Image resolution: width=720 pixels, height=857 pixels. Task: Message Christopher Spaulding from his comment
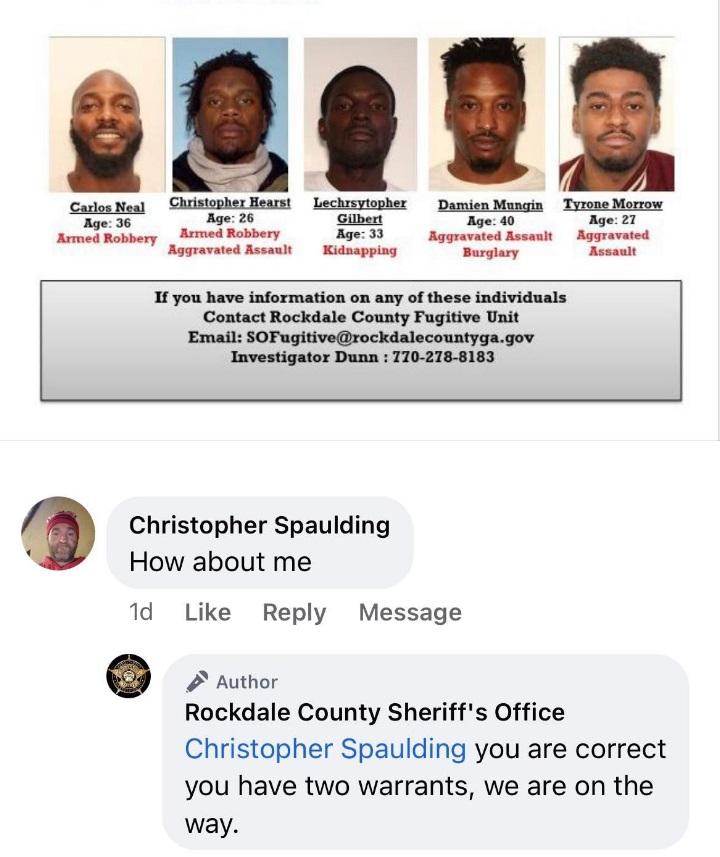tap(410, 612)
